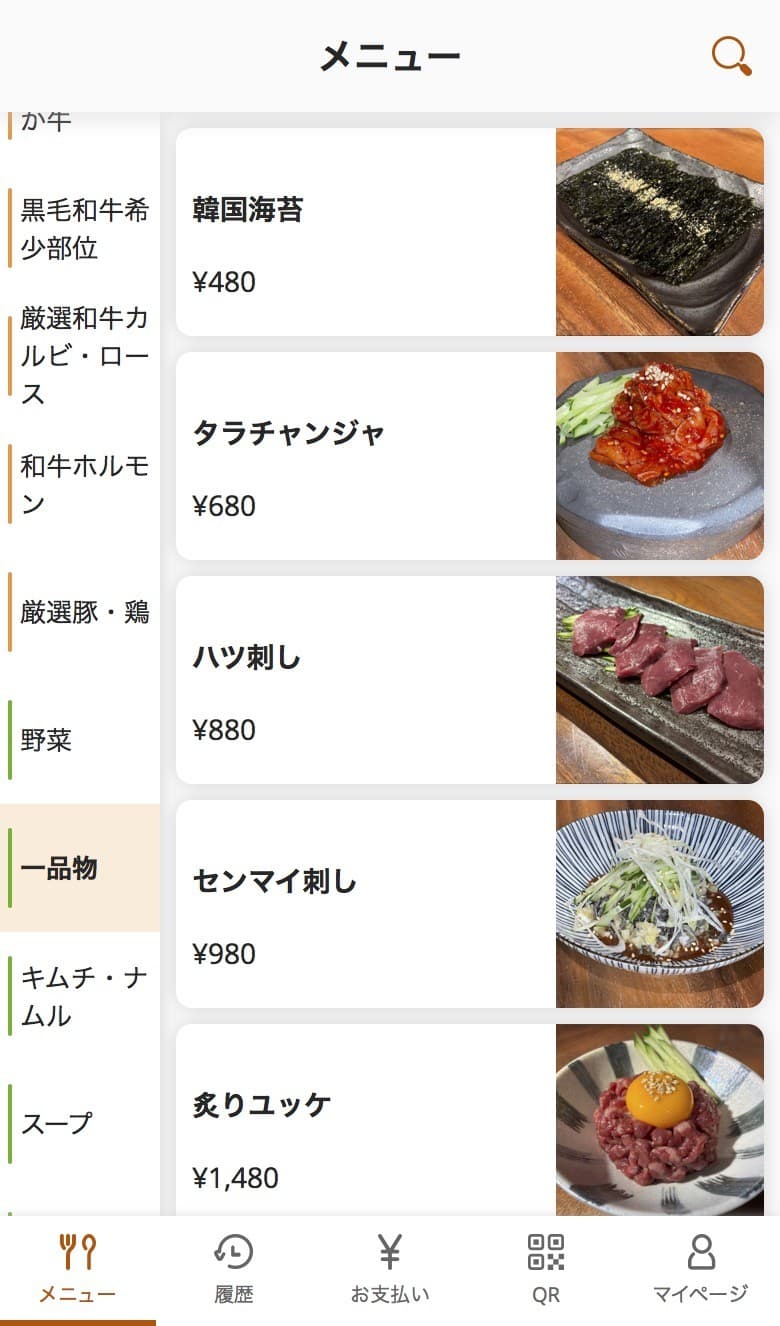780x1326 pixels.
Task: Open the search function via magnifier icon
Action: (729, 57)
